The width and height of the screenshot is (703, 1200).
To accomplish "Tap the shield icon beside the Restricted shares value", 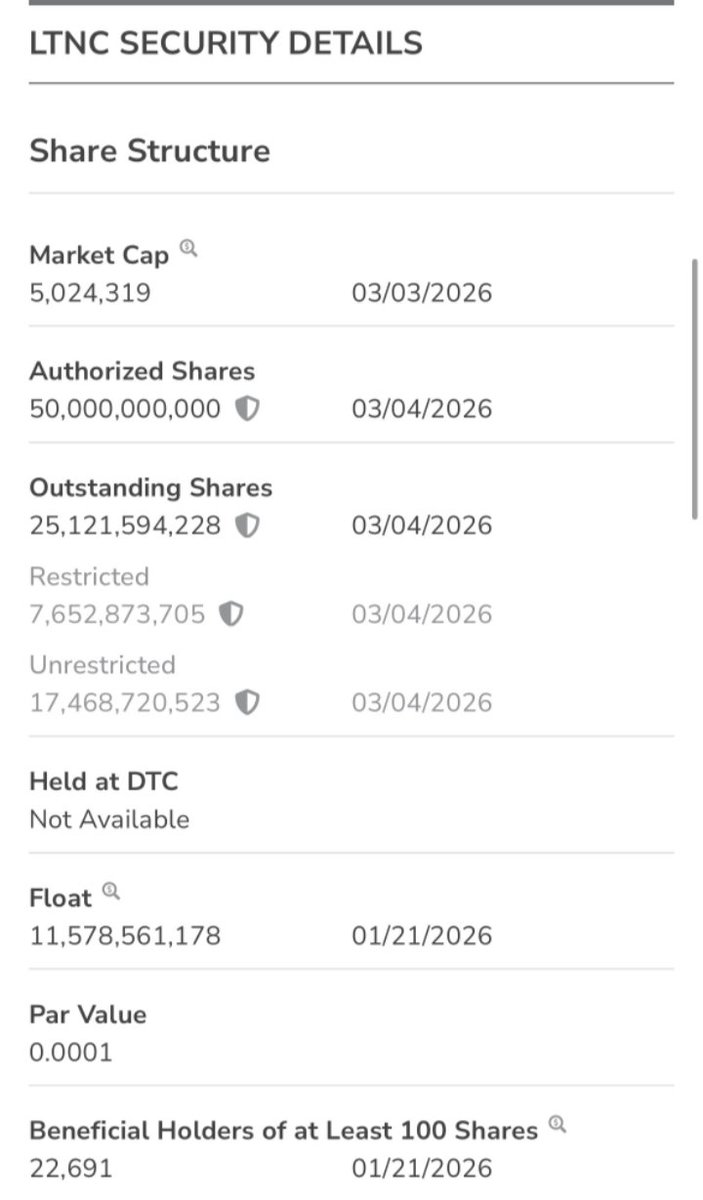I will [x=231, y=614].
